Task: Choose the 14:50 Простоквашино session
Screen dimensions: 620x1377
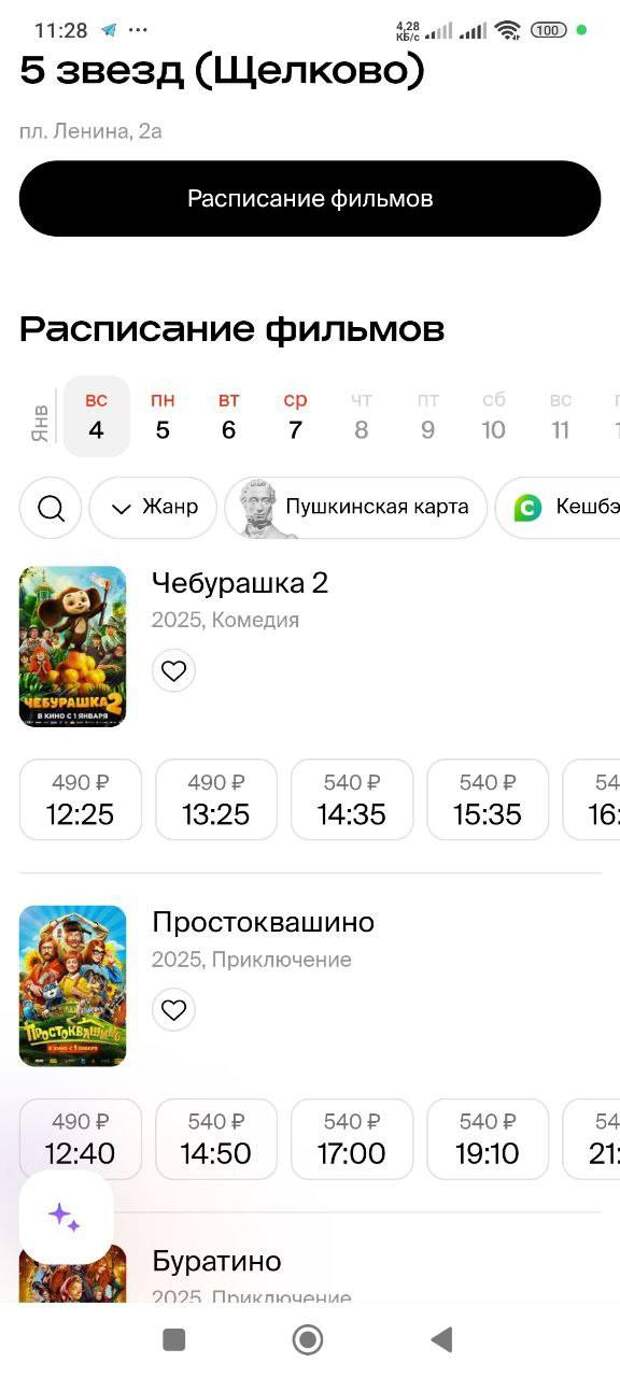Action: tap(216, 1139)
